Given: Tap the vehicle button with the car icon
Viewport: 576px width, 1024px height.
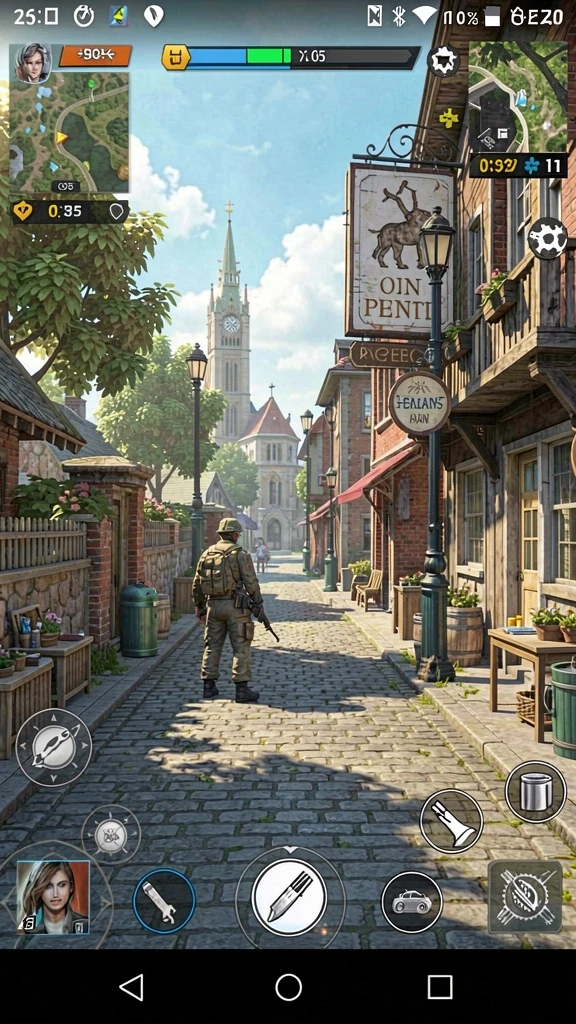Looking at the screenshot, I should (411, 903).
